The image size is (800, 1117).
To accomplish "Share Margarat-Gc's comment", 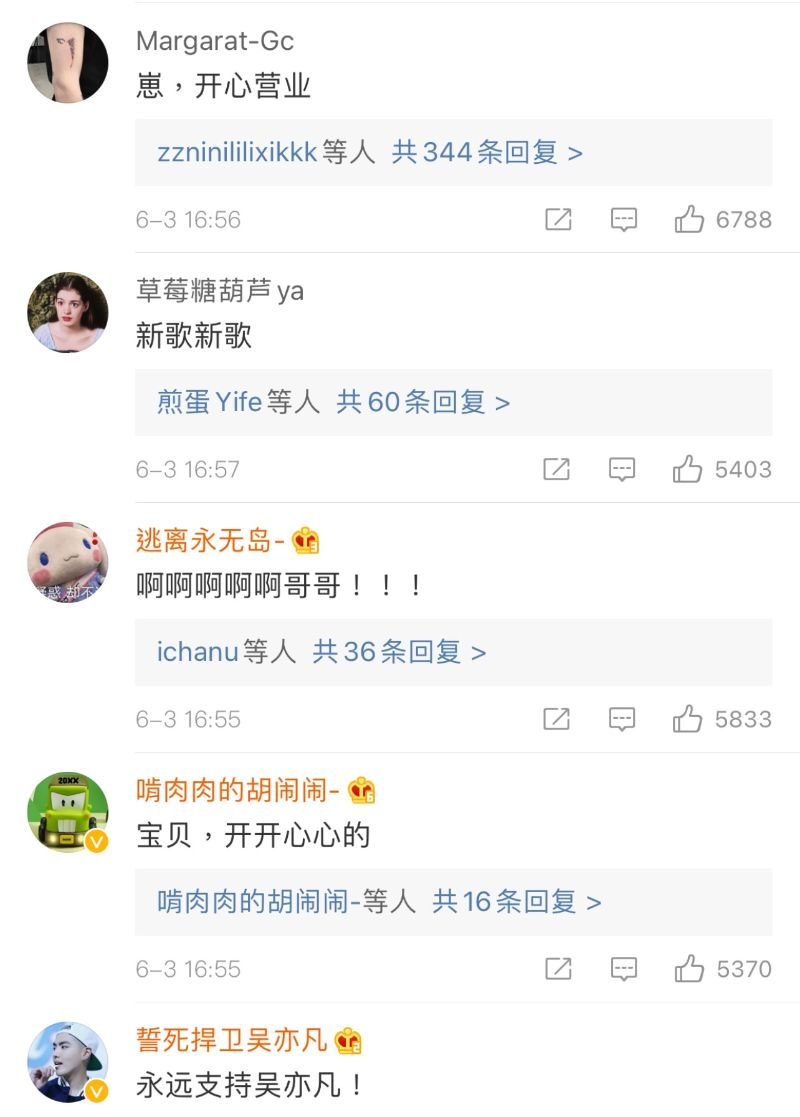I will point(558,220).
